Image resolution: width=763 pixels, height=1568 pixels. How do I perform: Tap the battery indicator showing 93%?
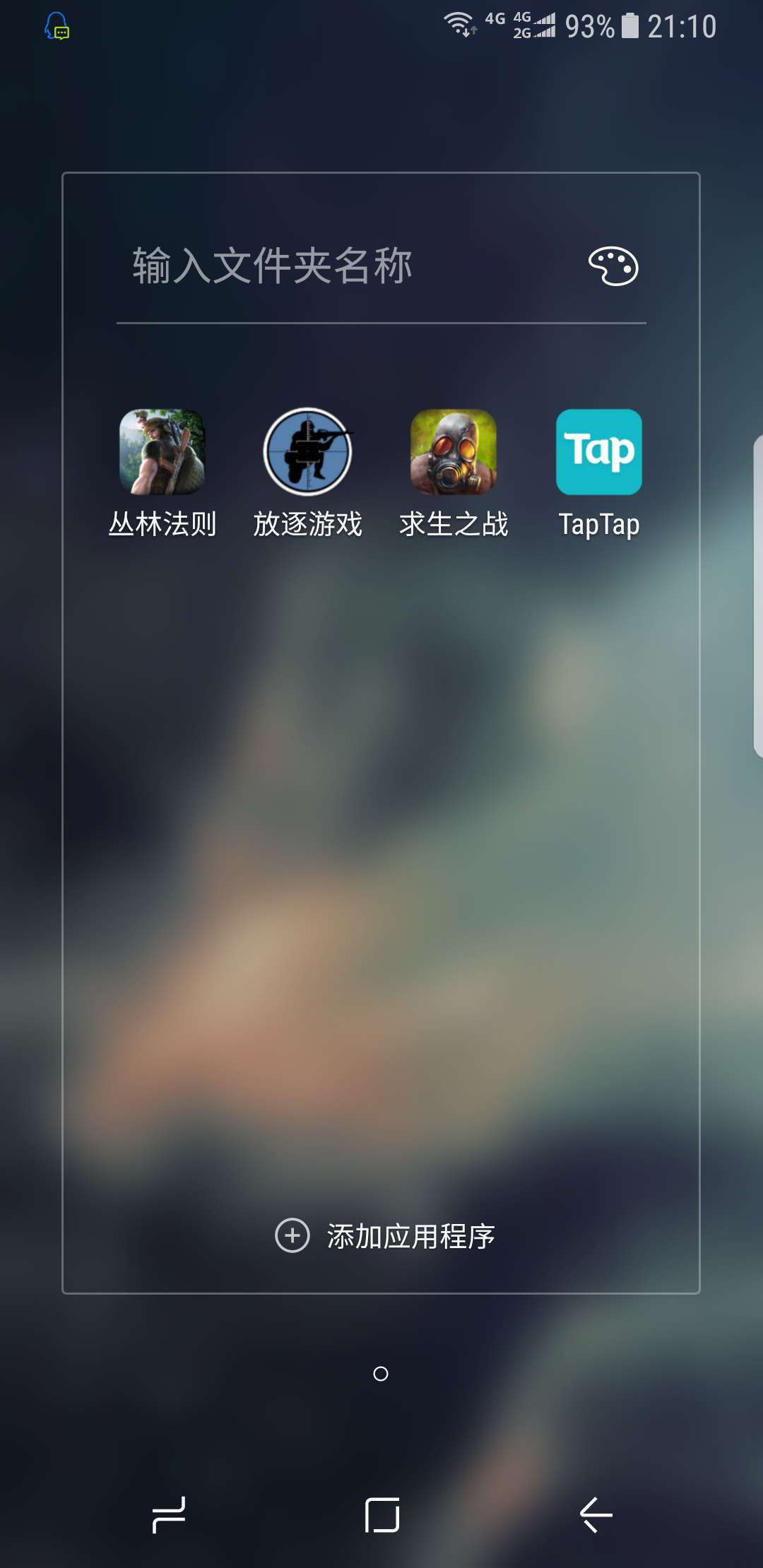click(x=592, y=25)
